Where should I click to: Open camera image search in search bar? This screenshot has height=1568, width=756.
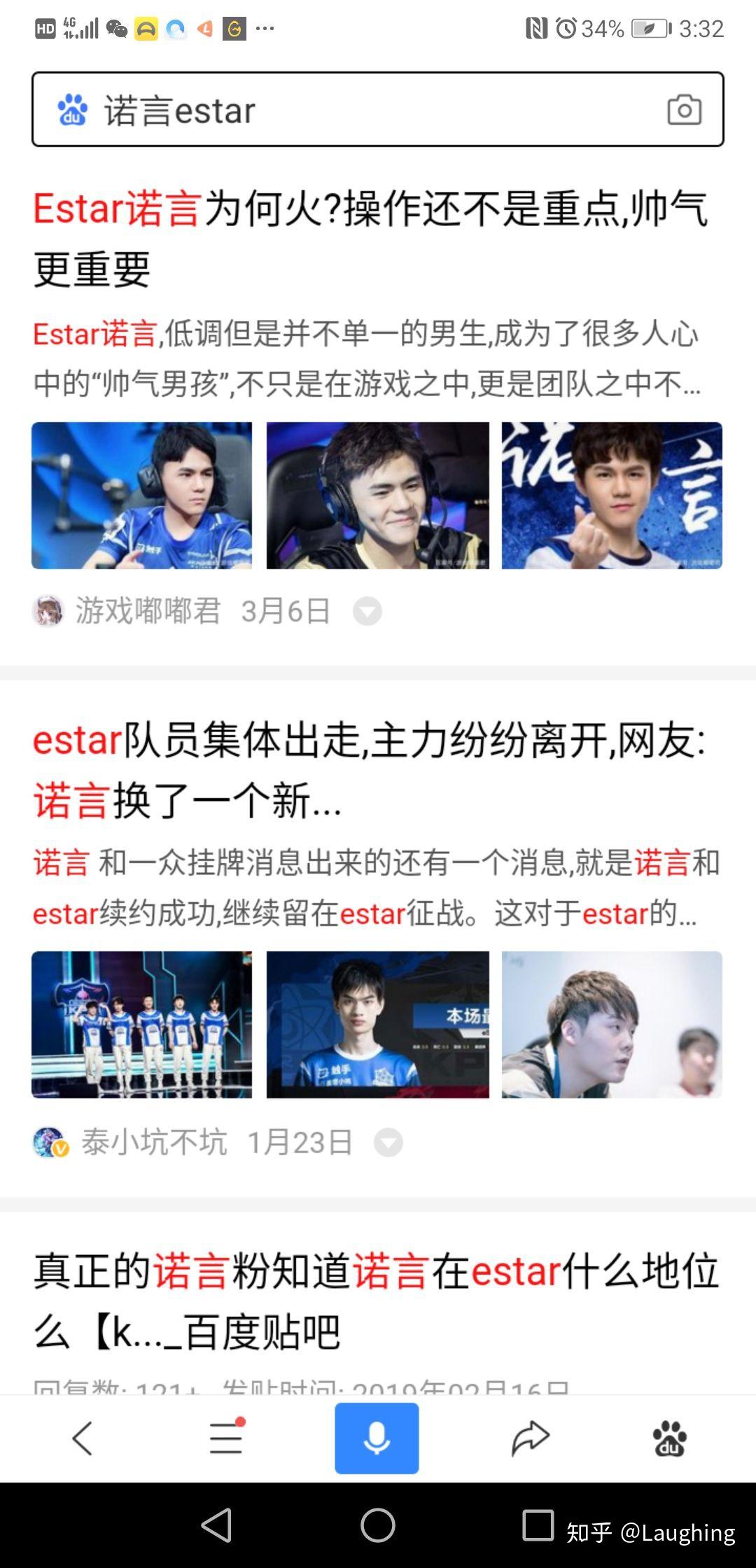click(684, 110)
